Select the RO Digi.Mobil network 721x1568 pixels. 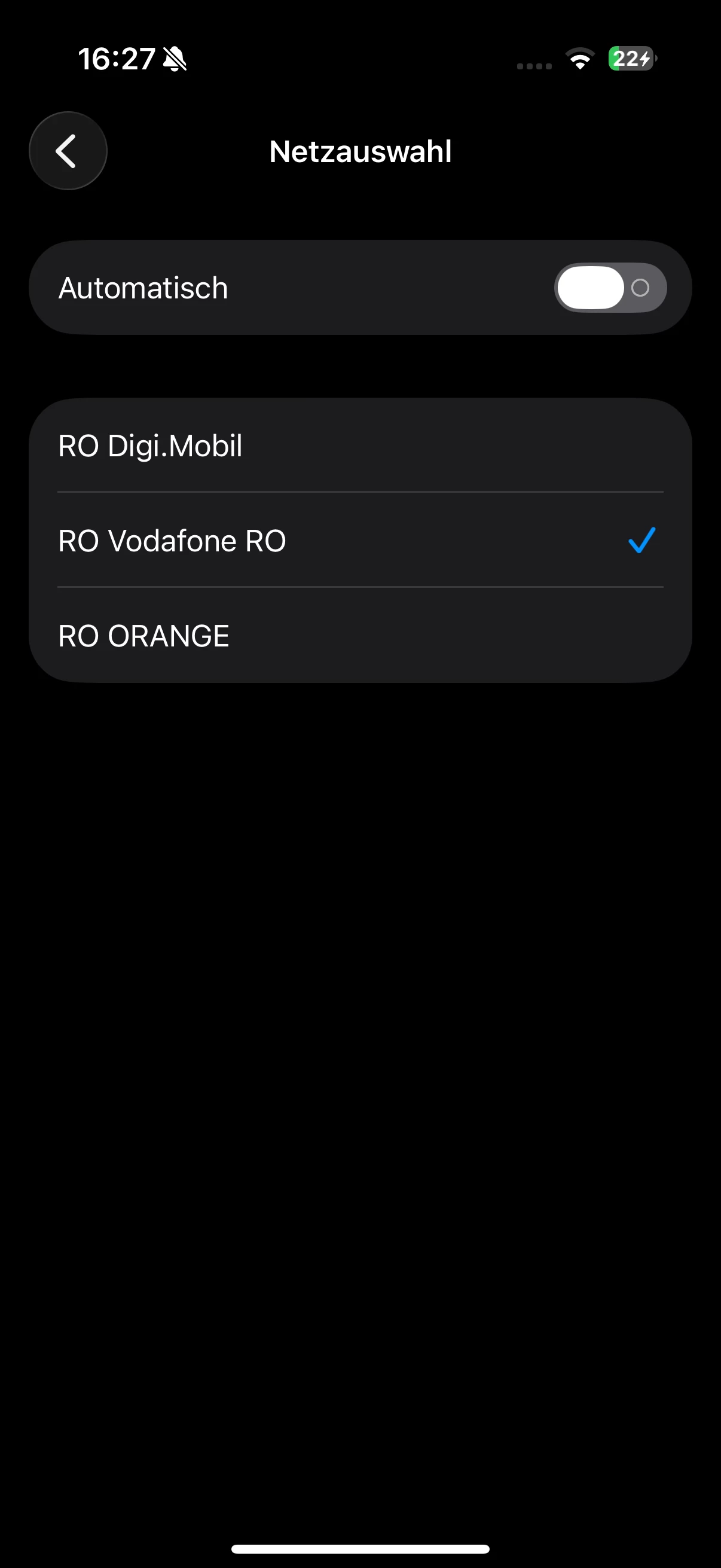pos(359,446)
